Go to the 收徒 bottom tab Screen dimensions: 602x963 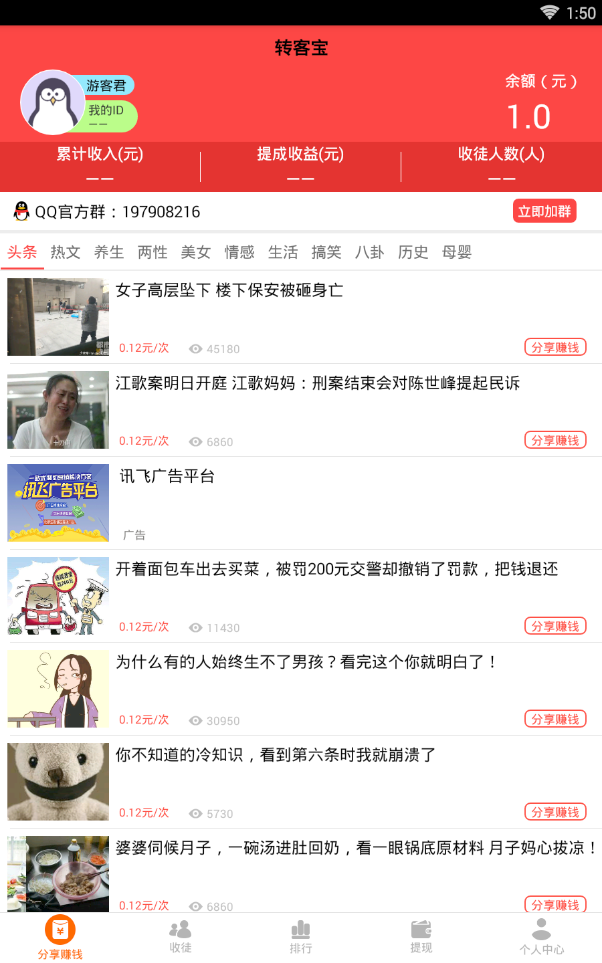click(180, 937)
